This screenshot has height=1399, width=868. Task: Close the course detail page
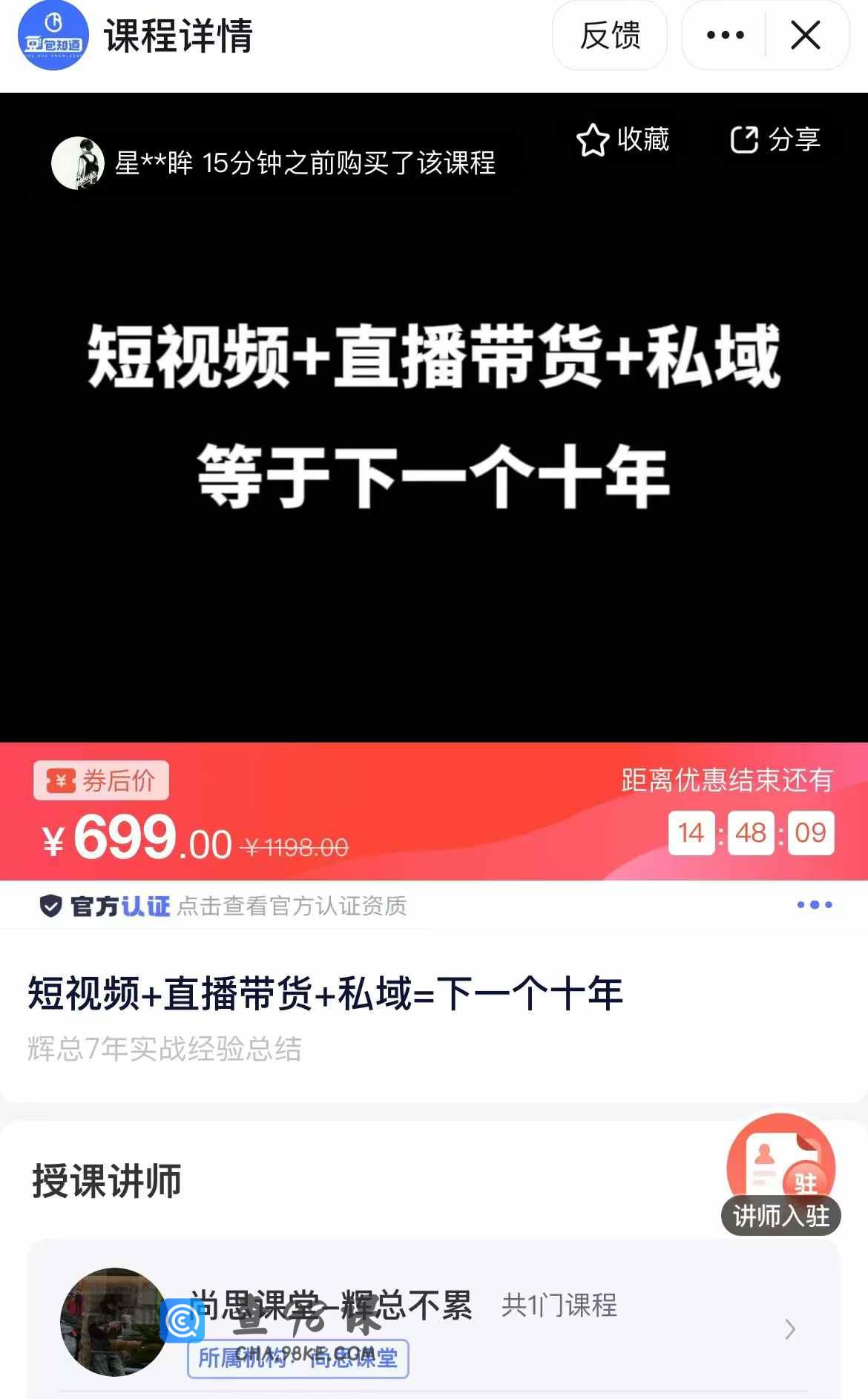tap(805, 36)
